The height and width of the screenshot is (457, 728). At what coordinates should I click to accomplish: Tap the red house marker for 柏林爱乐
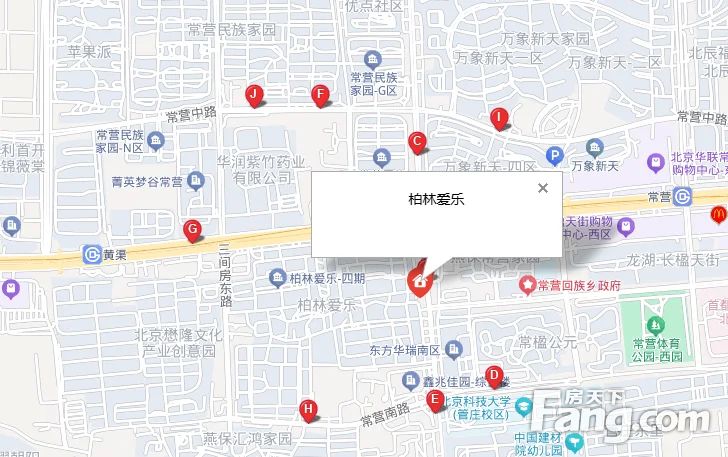click(x=420, y=281)
